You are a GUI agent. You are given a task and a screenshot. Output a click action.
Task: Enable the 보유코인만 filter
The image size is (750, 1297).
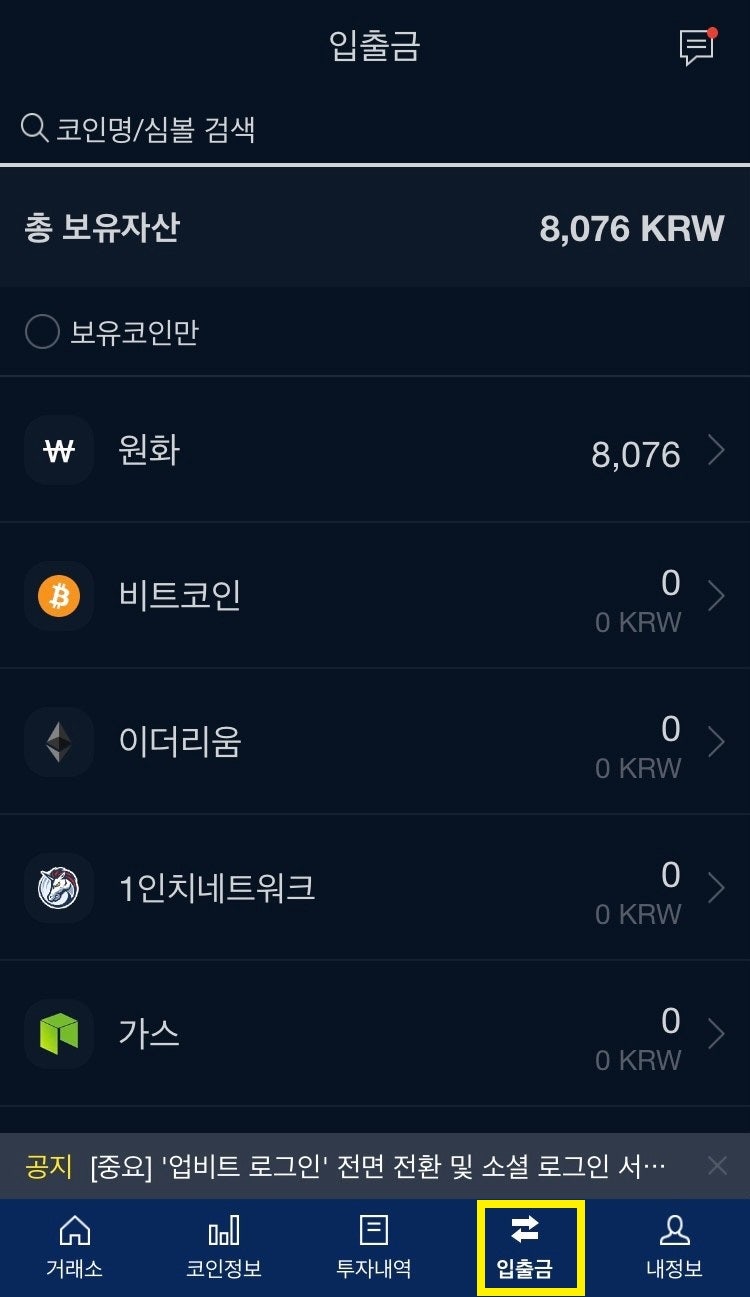pyautogui.click(x=42, y=330)
